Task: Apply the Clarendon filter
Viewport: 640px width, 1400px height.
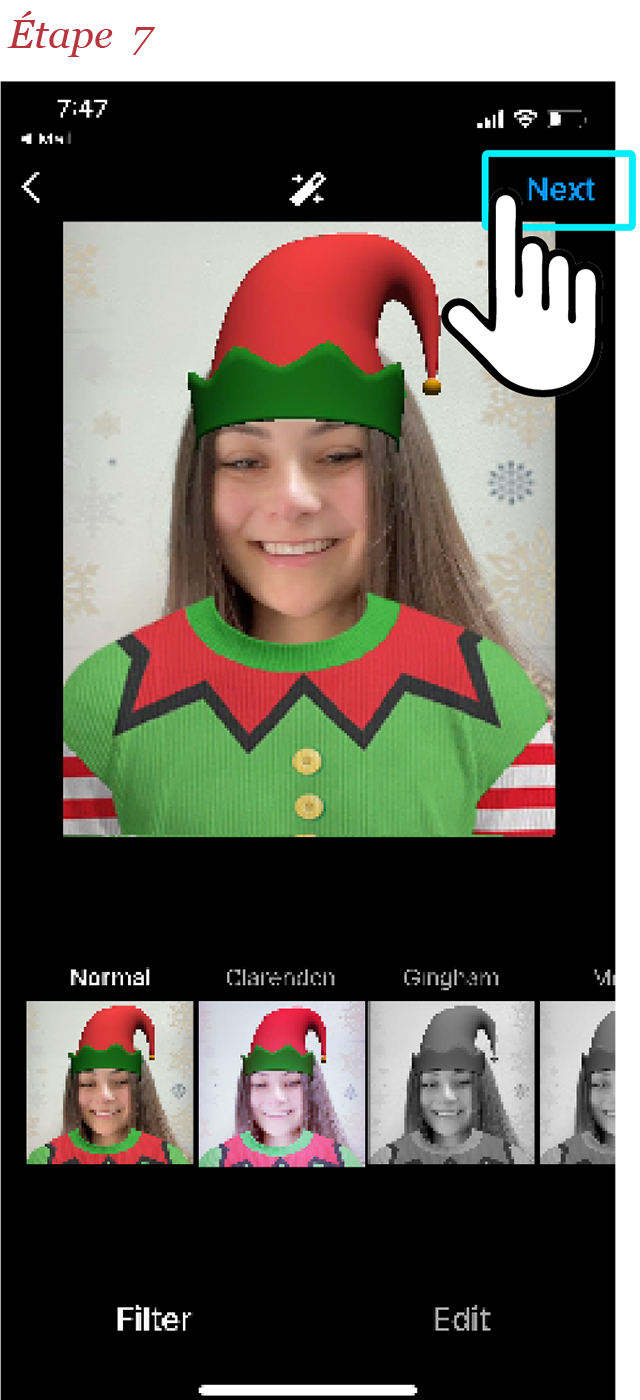Action: (x=281, y=1082)
